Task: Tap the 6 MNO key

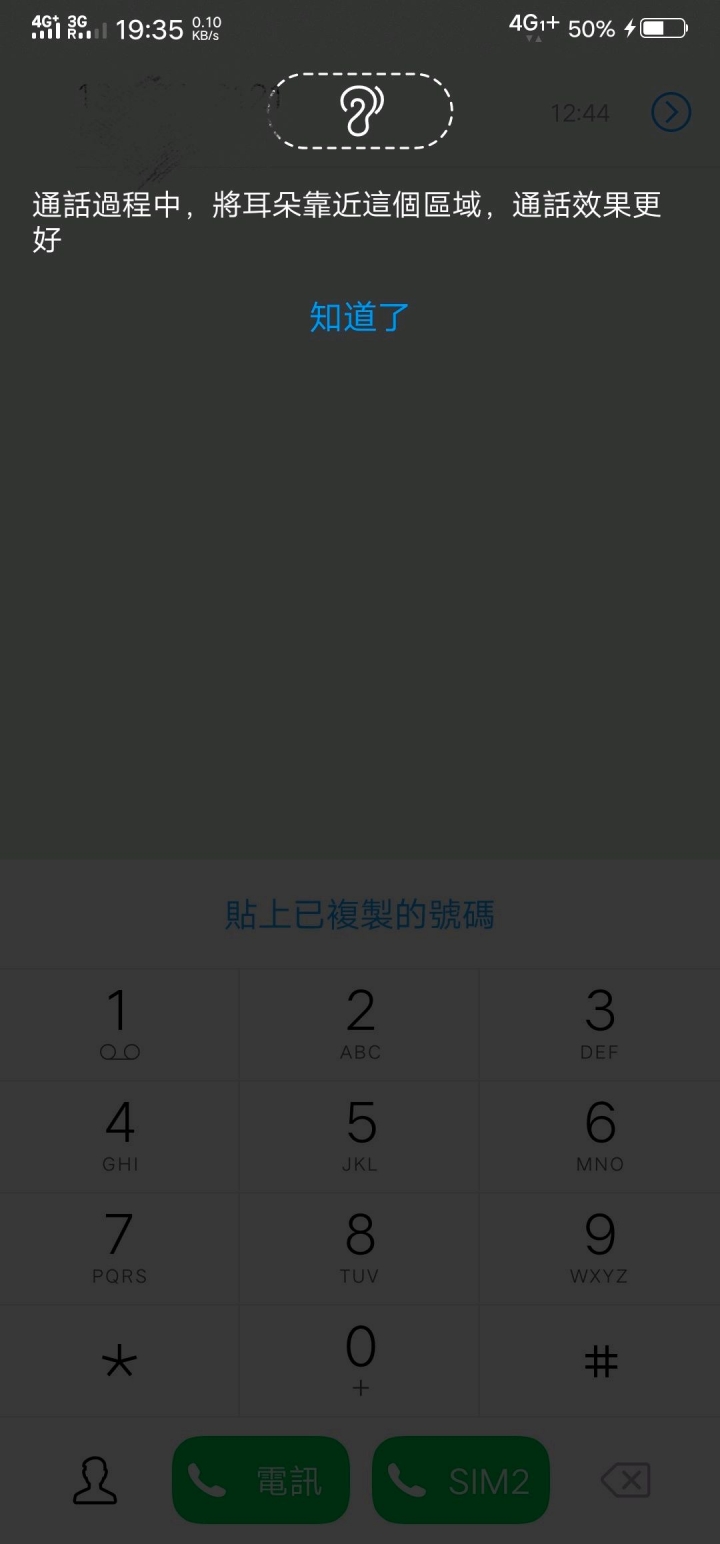Action: [600, 1136]
